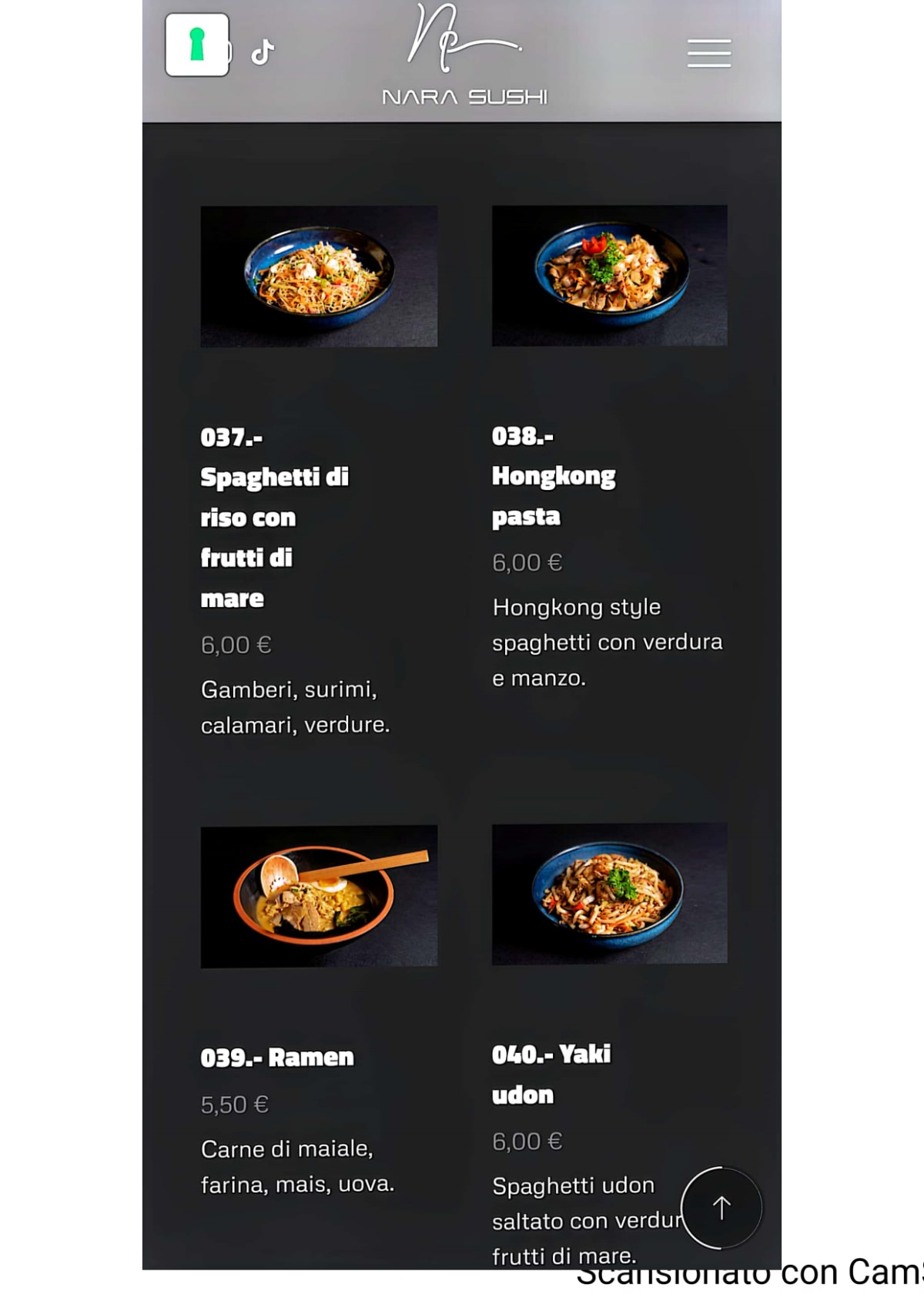
Task: Tap the seafood rice spaghetti photo
Action: coord(319,276)
